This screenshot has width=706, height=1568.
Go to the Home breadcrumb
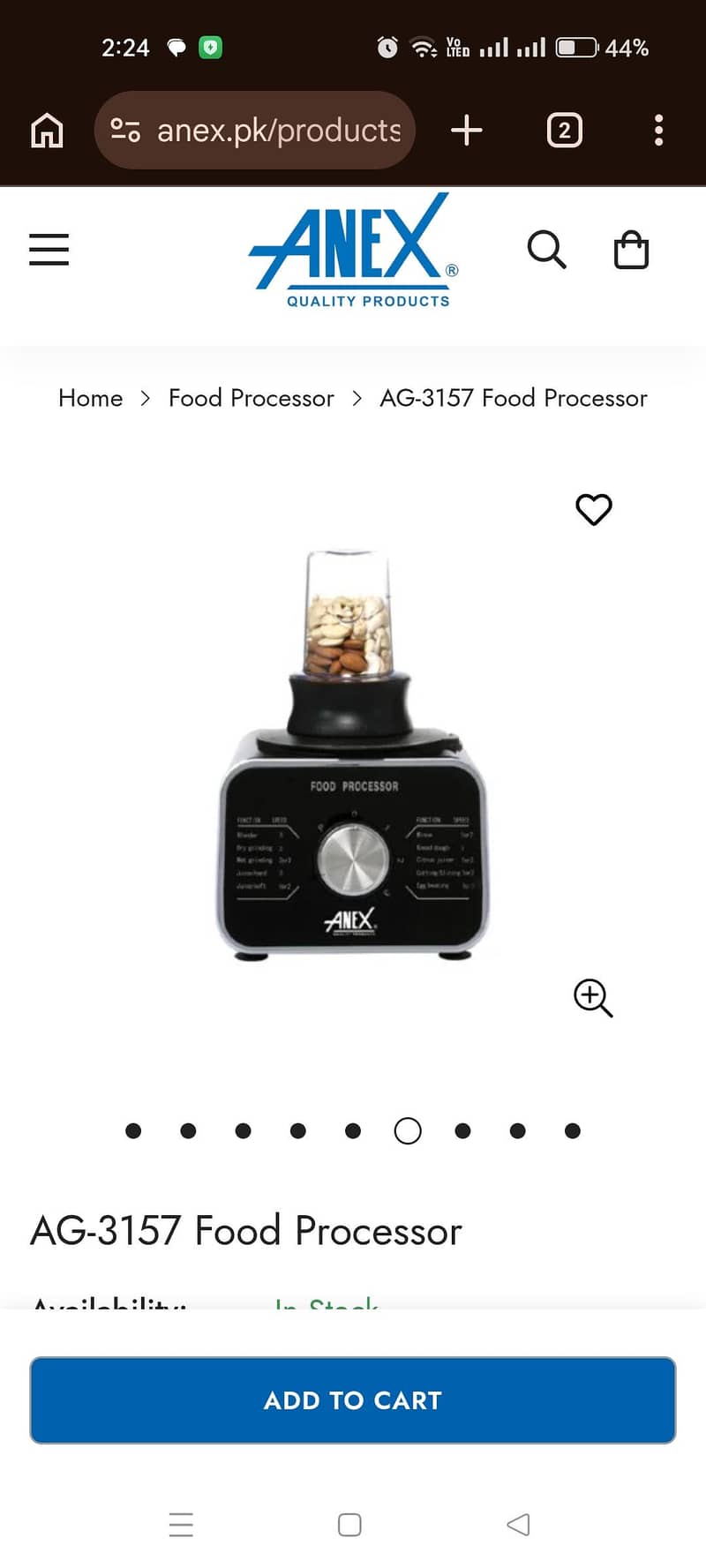(x=90, y=398)
